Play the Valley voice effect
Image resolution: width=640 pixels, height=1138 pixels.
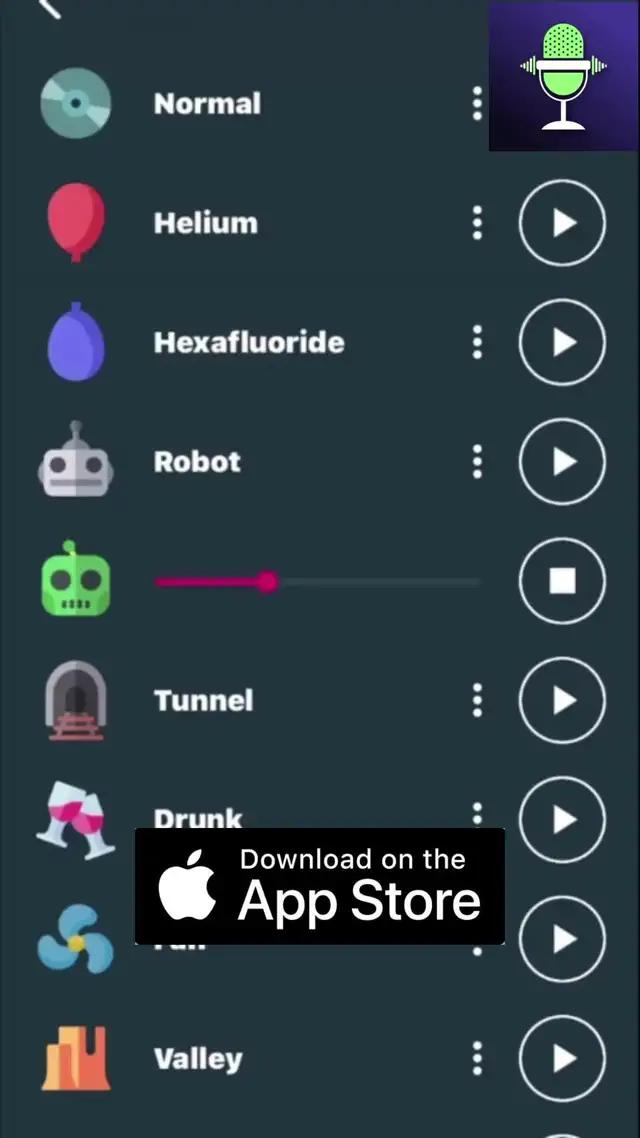(x=562, y=1058)
